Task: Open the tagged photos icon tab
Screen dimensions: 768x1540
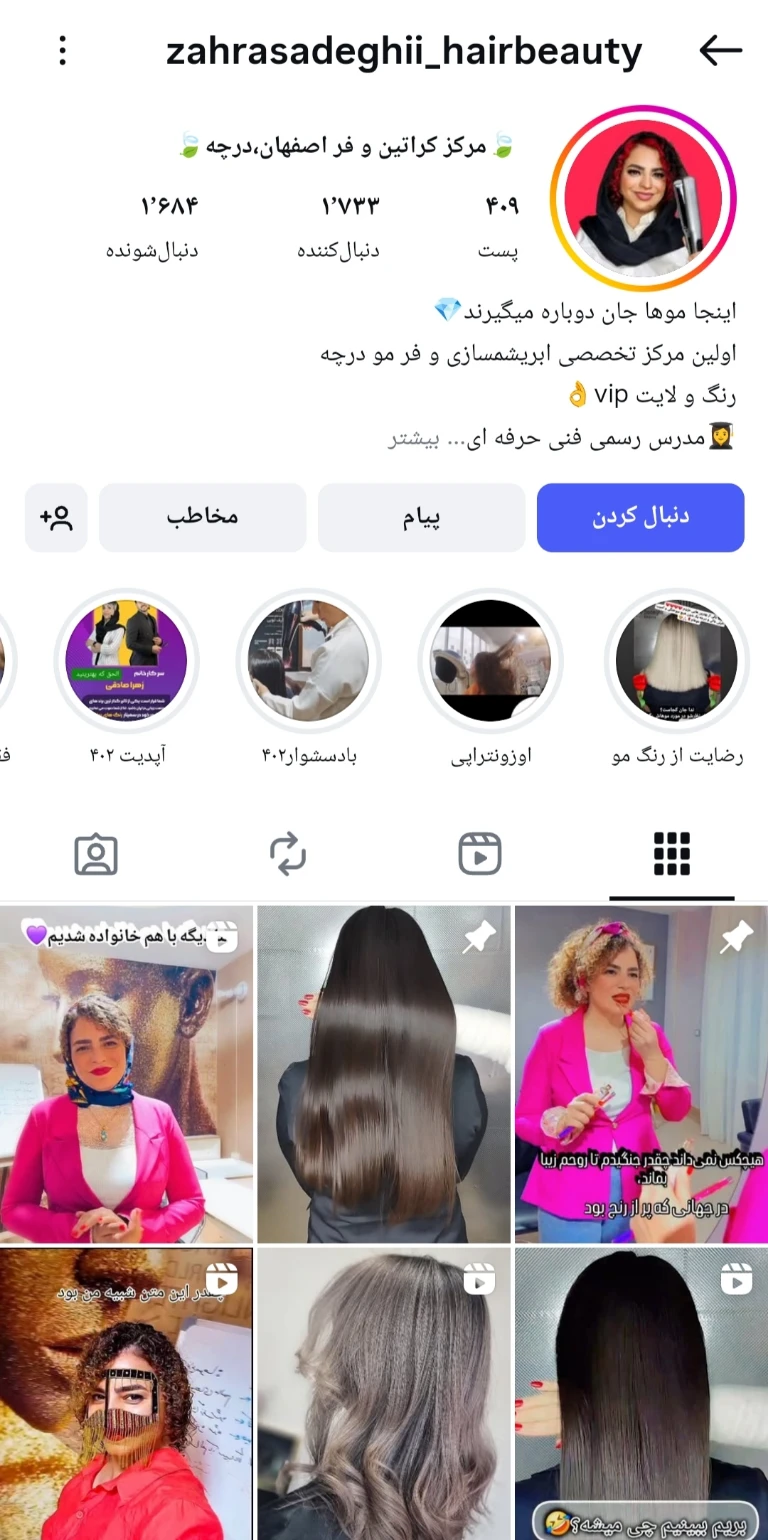Action: point(96,853)
